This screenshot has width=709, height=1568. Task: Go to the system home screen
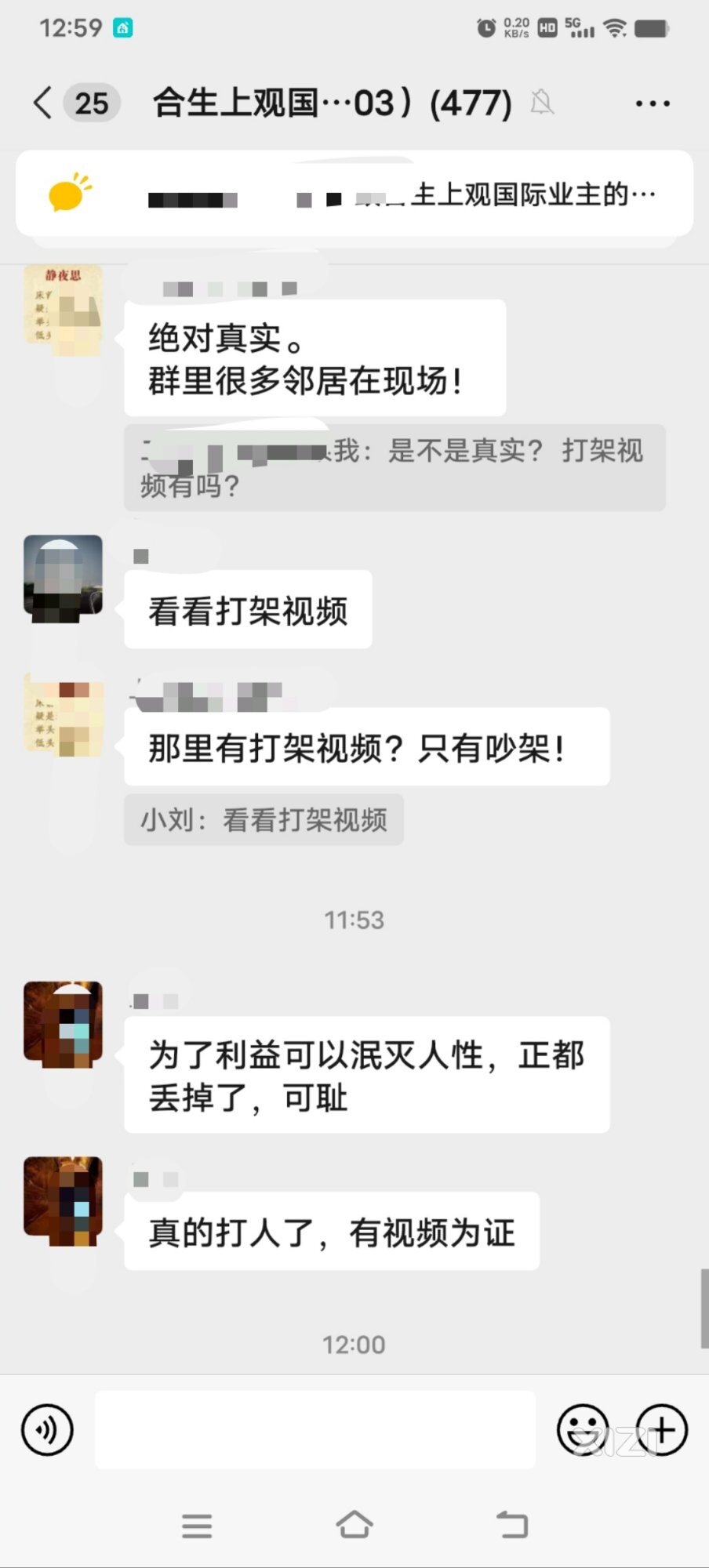[x=354, y=1525]
